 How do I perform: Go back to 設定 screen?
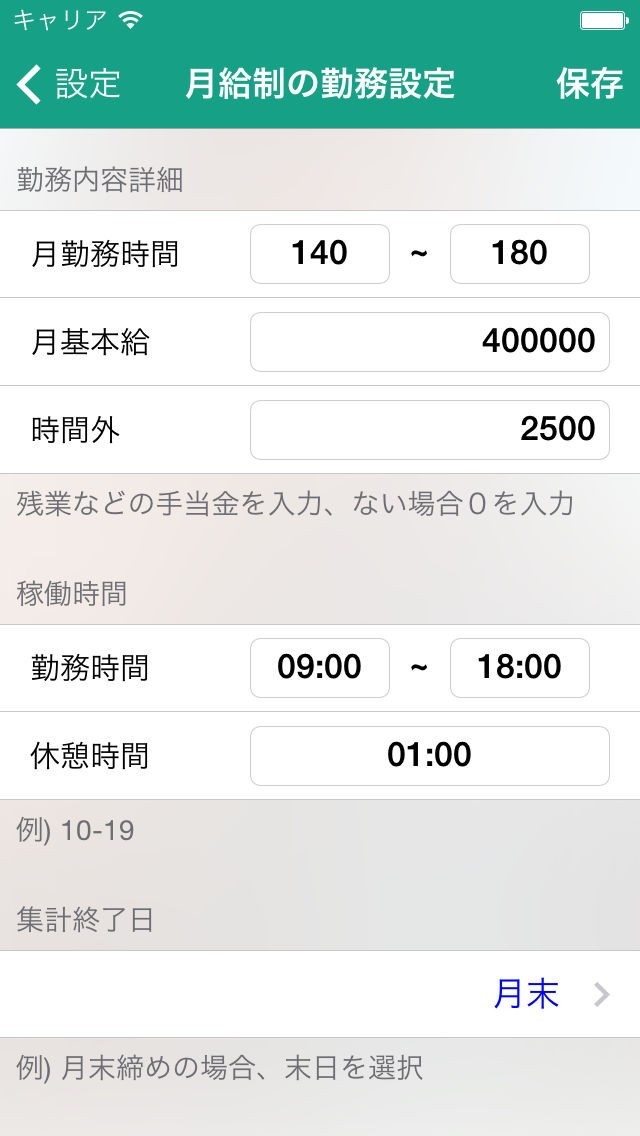pyautogui.click(x=68, y=84)
